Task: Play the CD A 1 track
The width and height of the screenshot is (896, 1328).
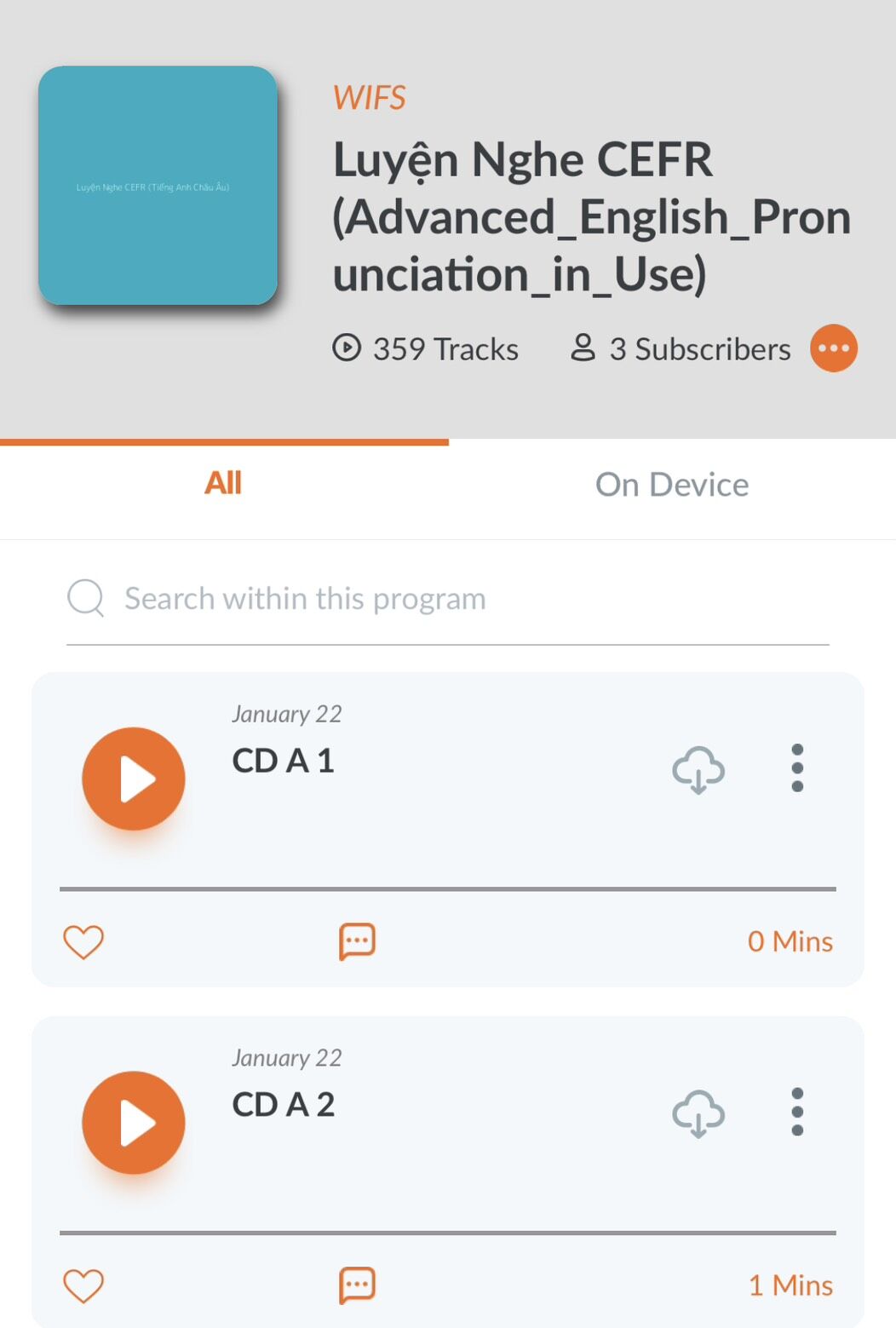Action: [x=134, y=779]
